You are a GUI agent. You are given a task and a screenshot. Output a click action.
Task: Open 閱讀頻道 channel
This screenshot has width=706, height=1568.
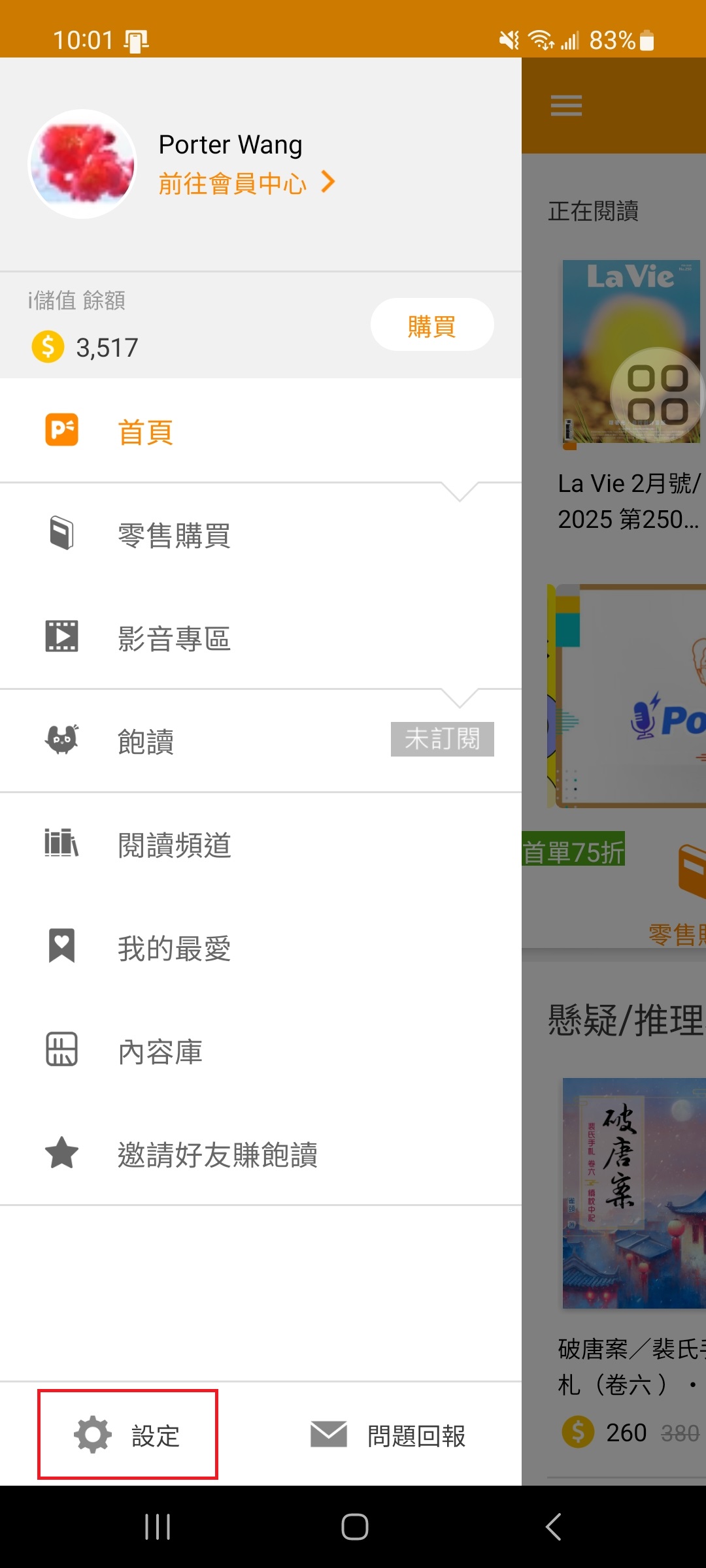click(174, 845)
